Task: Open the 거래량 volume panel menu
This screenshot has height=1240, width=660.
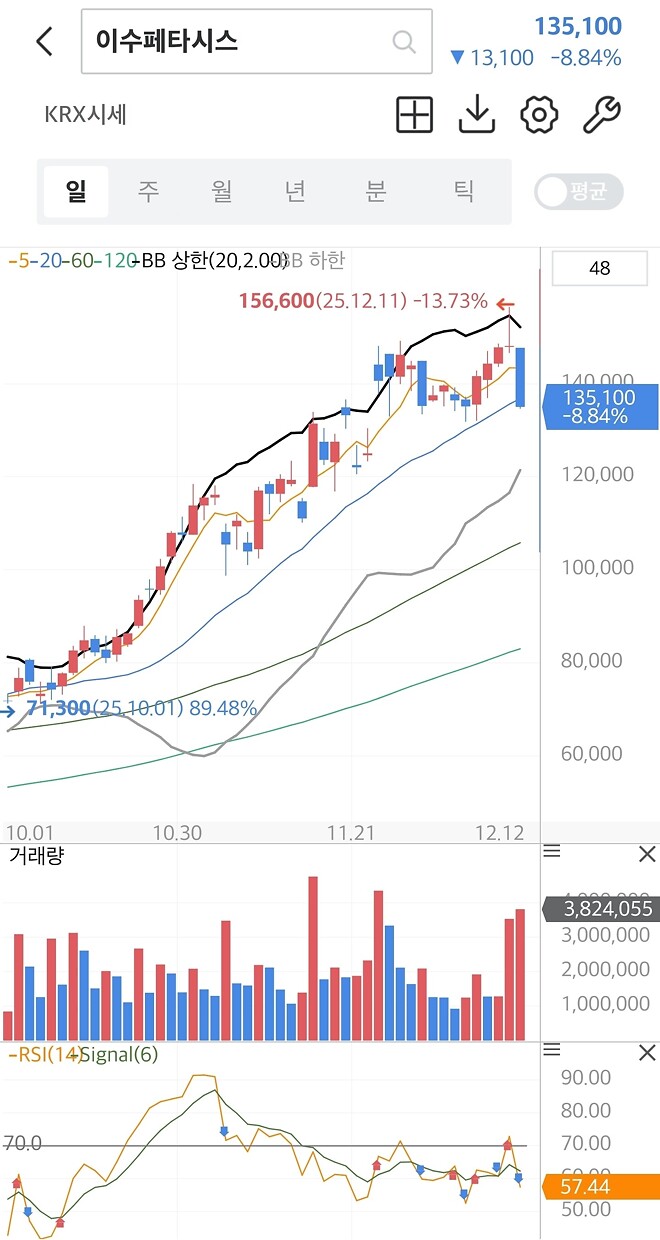Action: pos(552,853)
